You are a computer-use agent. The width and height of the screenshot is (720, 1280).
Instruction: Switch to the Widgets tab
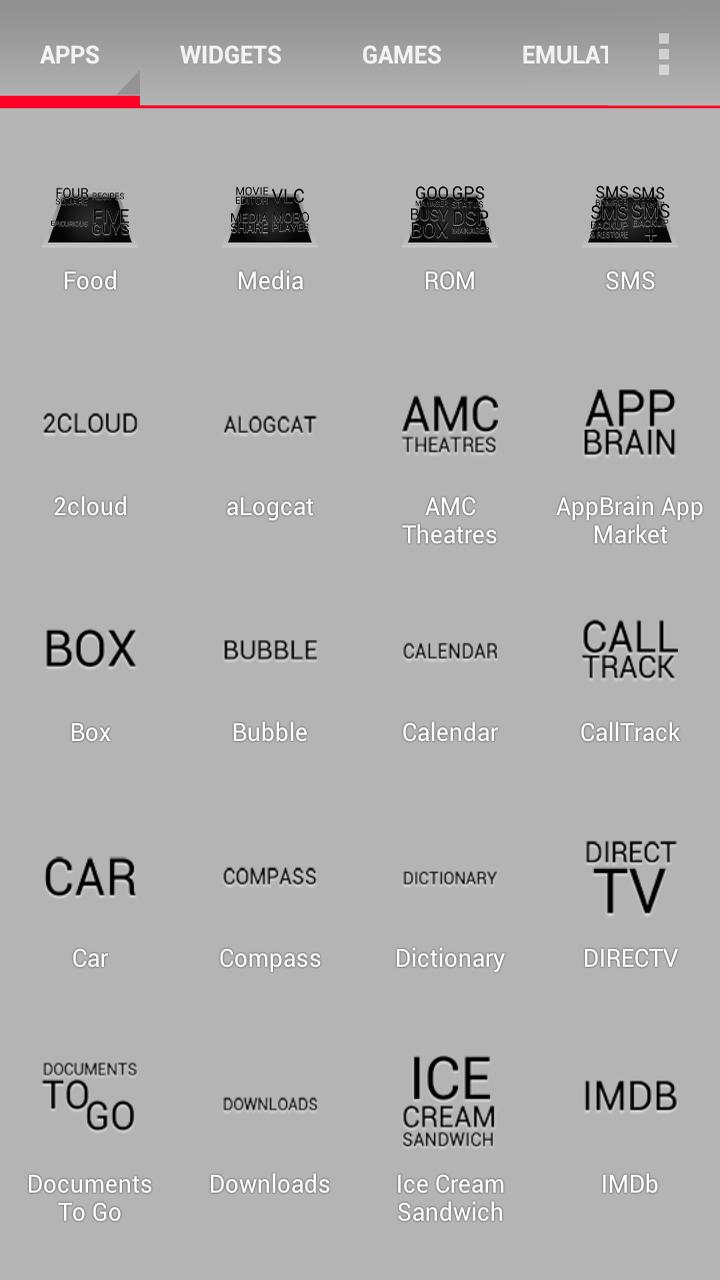click(231, 55)
